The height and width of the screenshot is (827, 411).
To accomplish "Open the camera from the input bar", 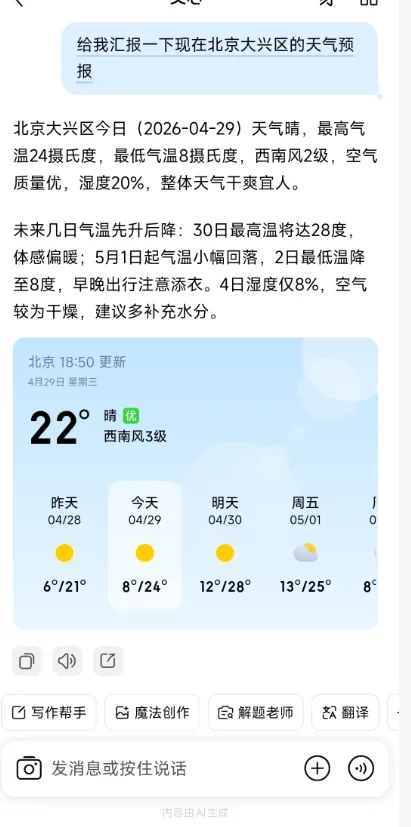I will point(29,768).
